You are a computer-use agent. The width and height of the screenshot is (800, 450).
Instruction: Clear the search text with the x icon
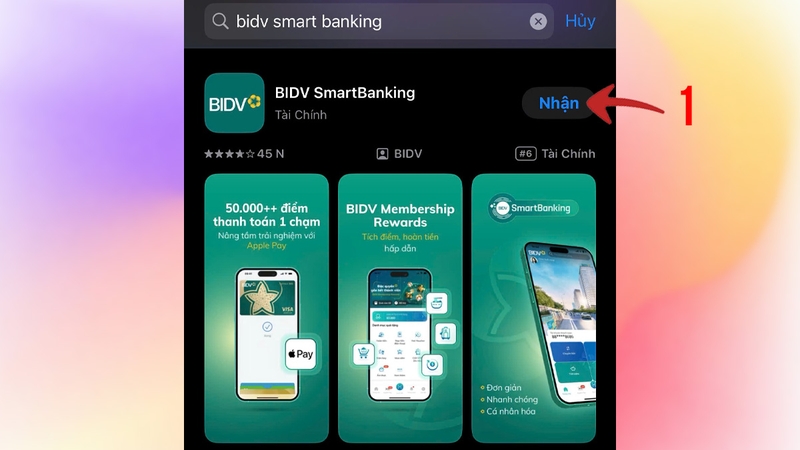coord(538,21)
